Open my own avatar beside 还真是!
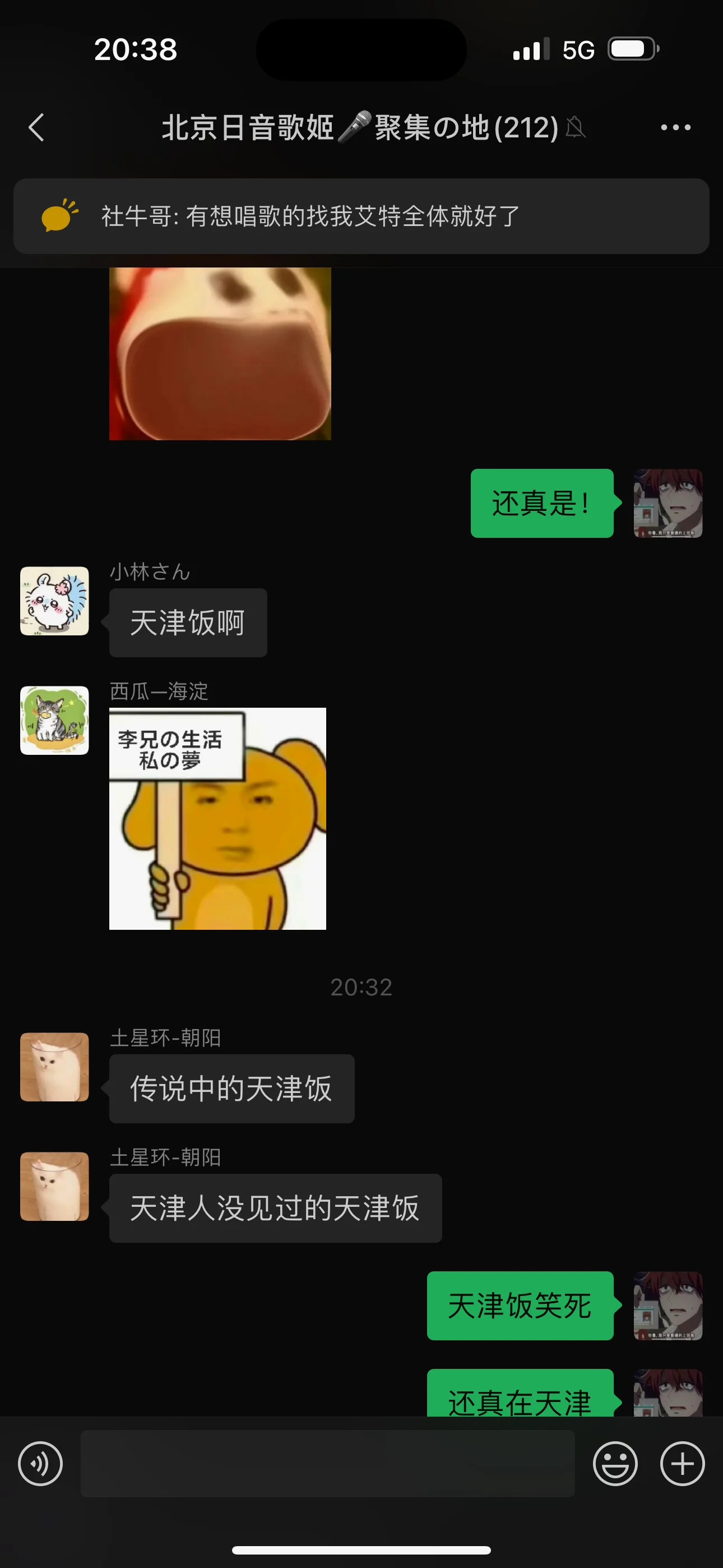Screen dimensions: 723x1568 668,503
